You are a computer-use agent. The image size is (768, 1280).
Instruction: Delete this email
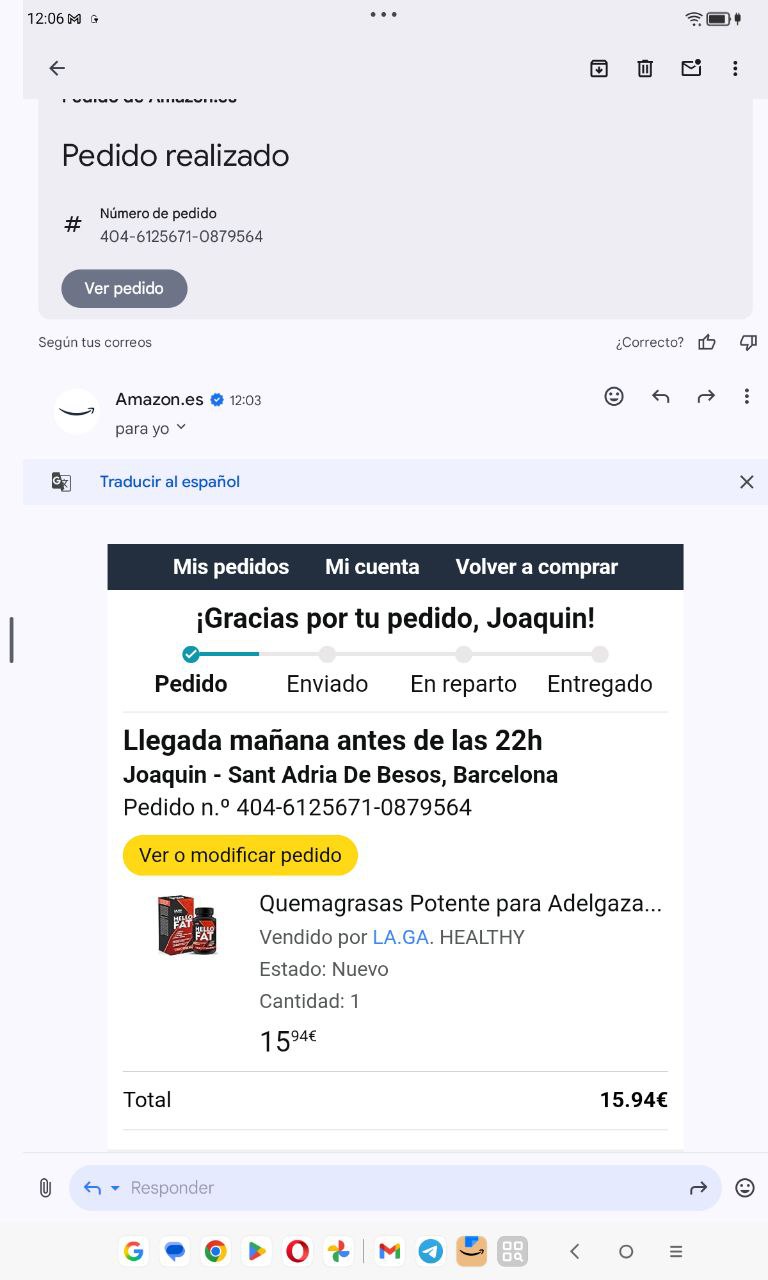(x=645, y=68)
